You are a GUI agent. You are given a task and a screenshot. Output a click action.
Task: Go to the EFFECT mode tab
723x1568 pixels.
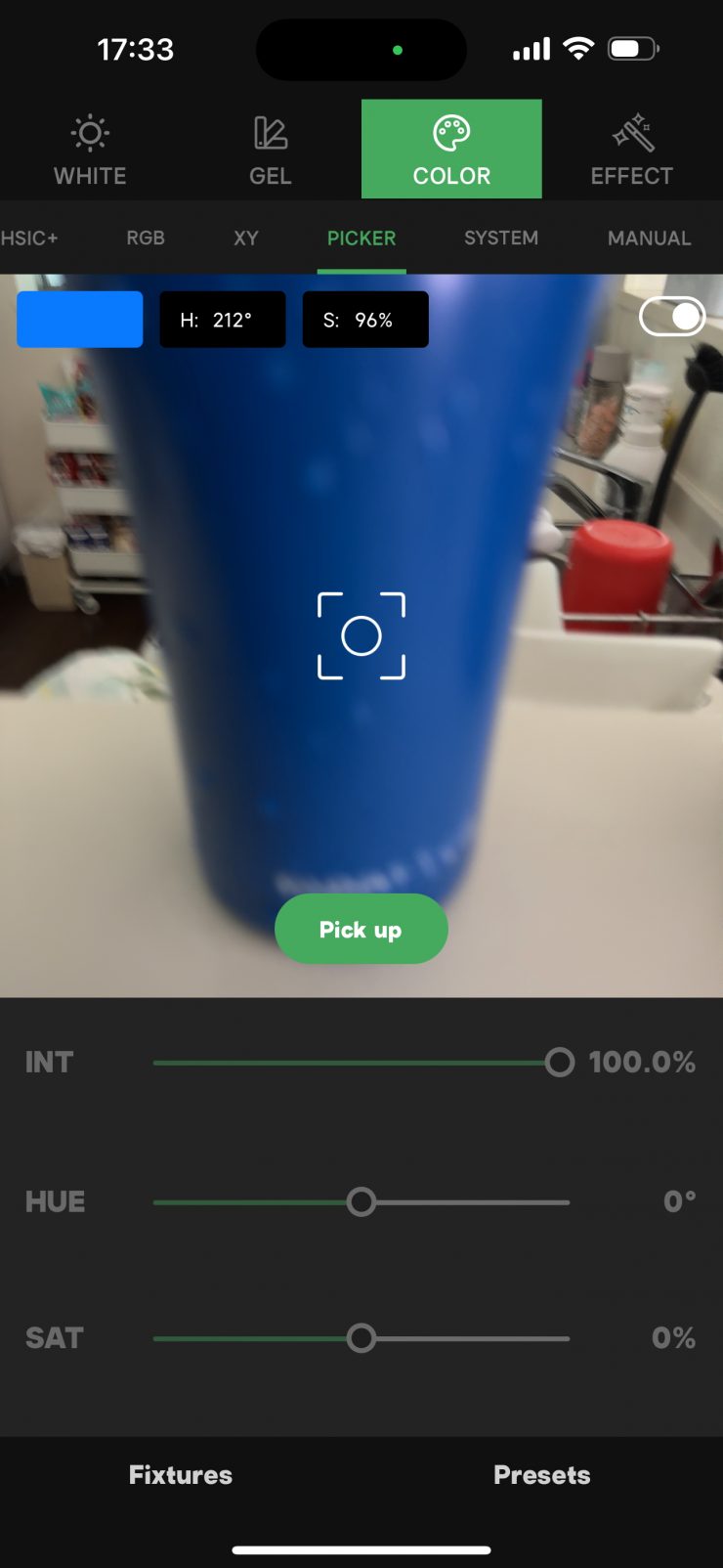631,150
